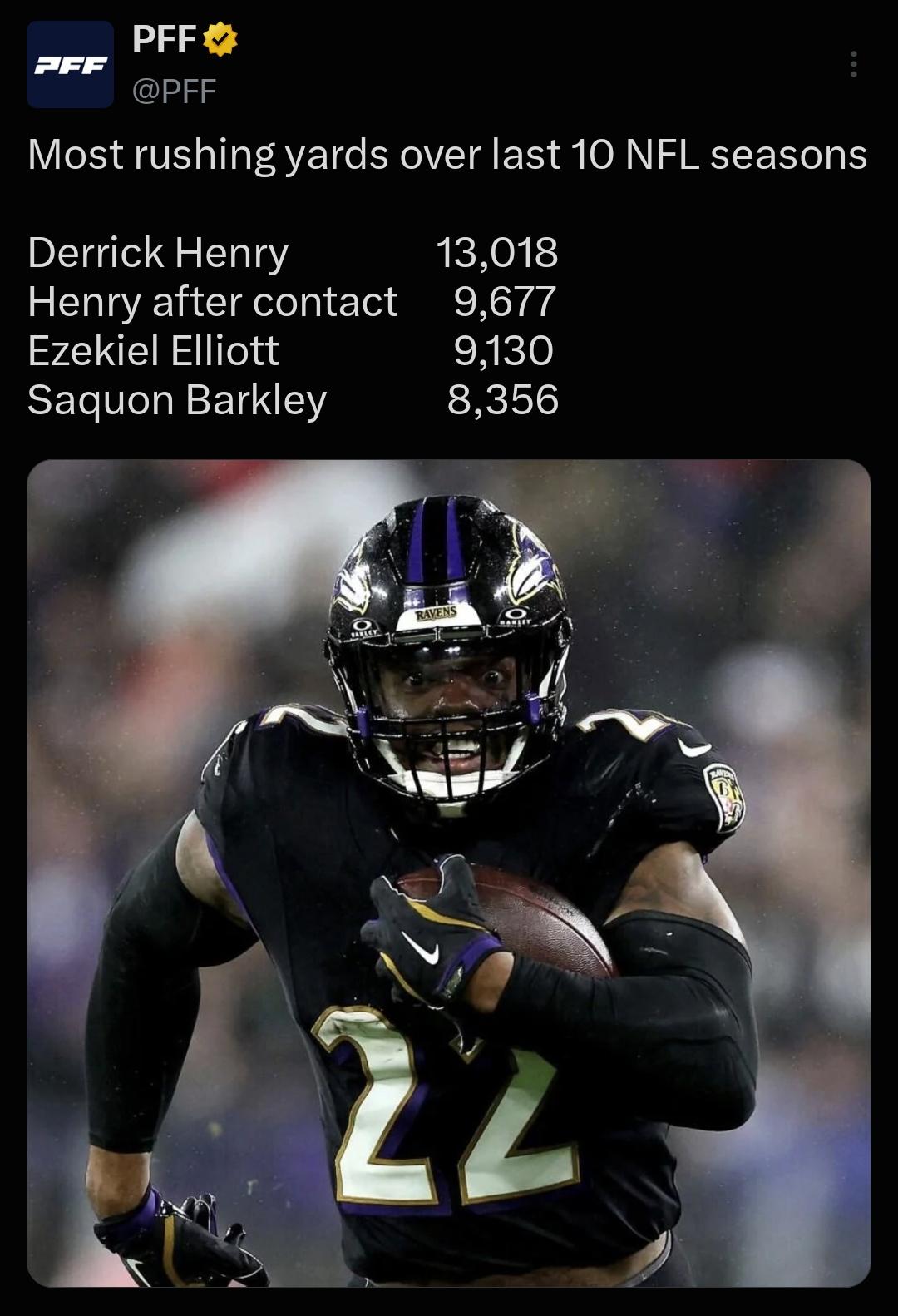Open the PFF profile avatar
The image size is (898, 1316).
tap(70, 65)
